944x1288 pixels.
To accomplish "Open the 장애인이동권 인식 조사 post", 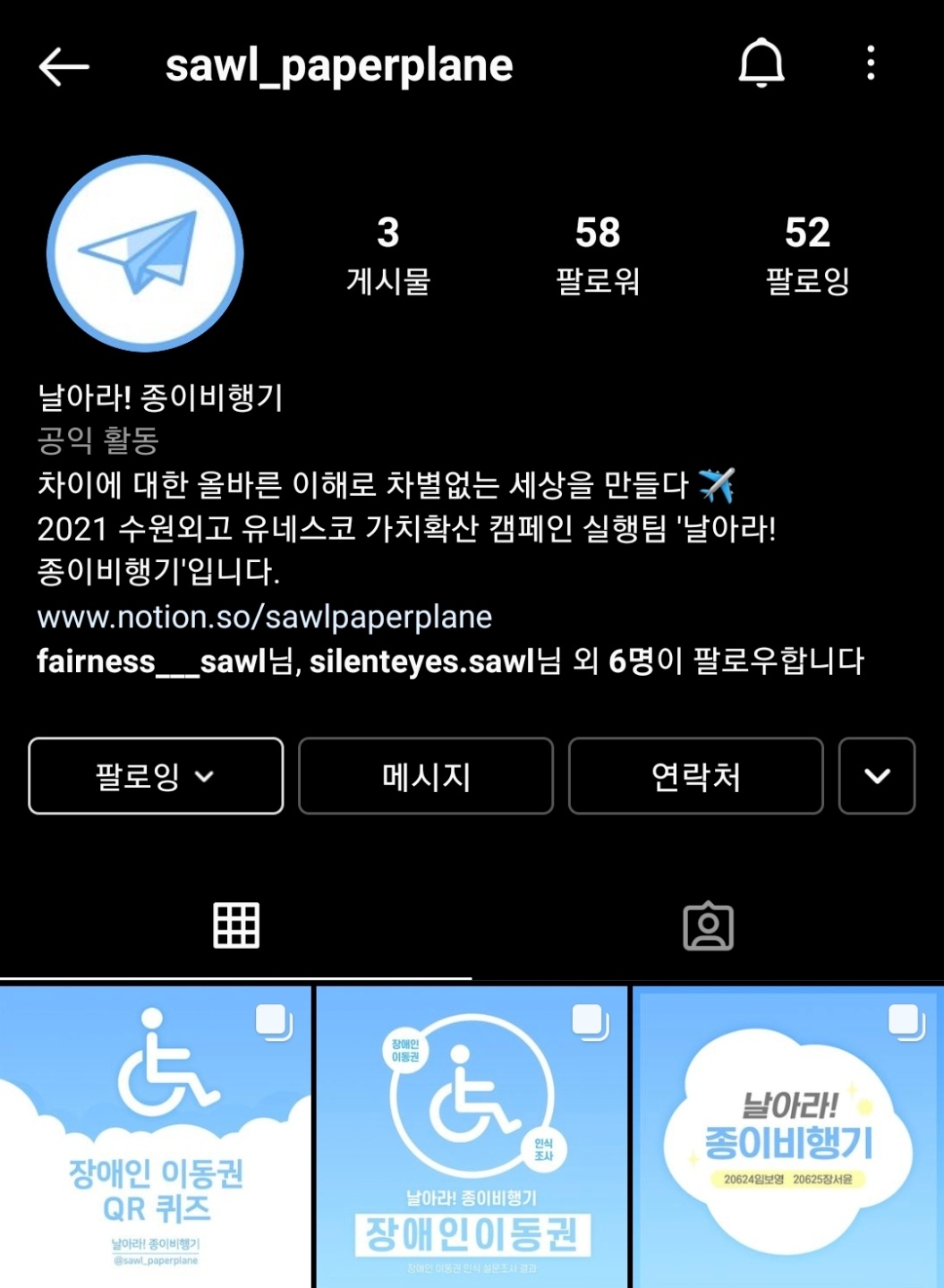I will [472, 1137].
